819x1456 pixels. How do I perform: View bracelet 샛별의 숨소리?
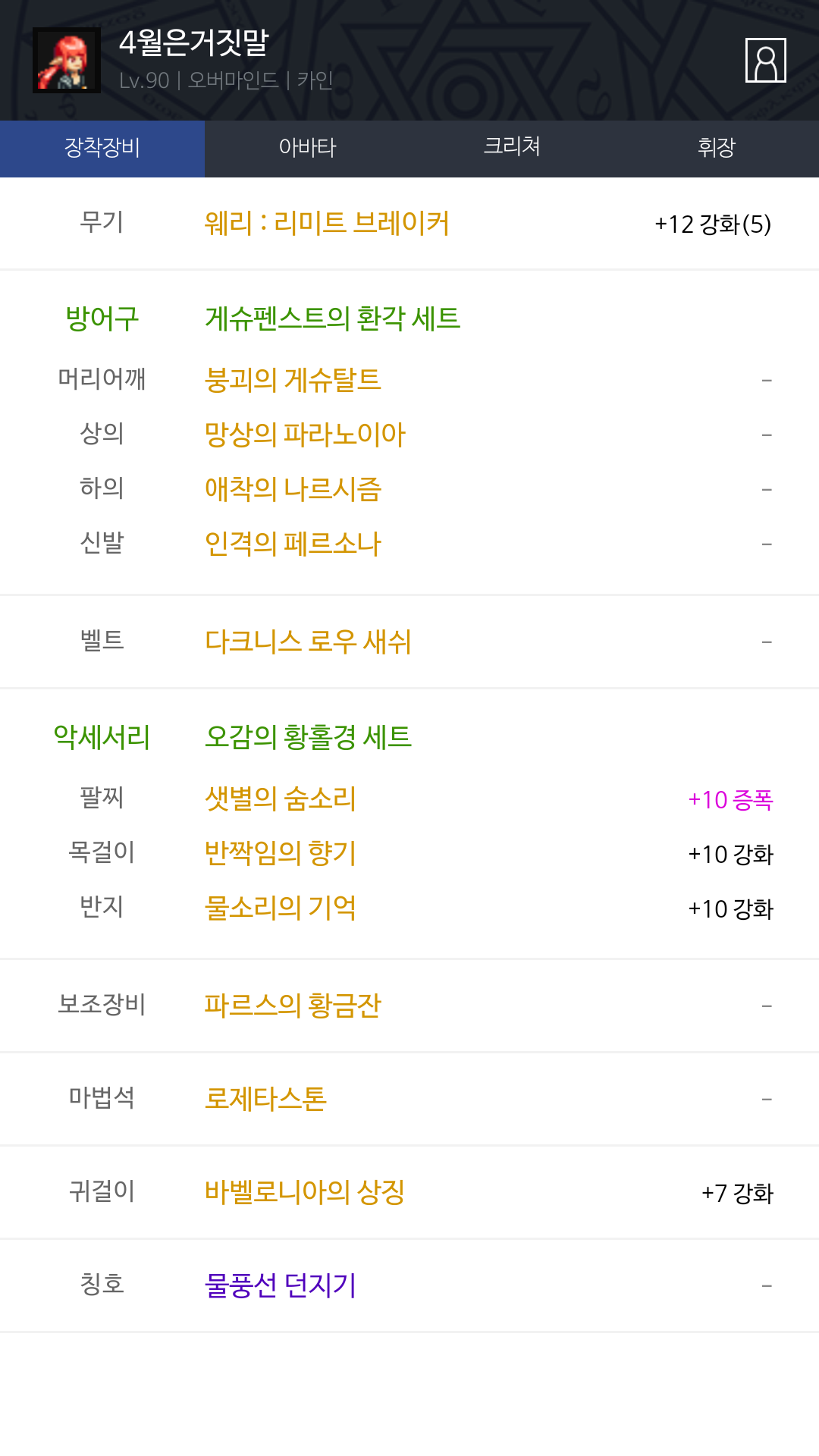[x=280, y=798]
